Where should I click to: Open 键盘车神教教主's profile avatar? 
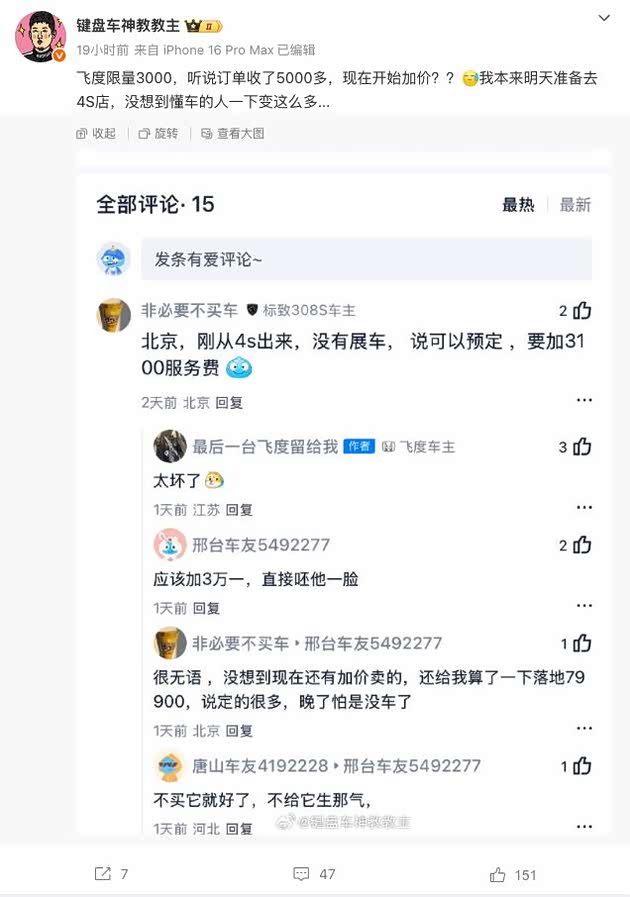[x=40, y=36]
